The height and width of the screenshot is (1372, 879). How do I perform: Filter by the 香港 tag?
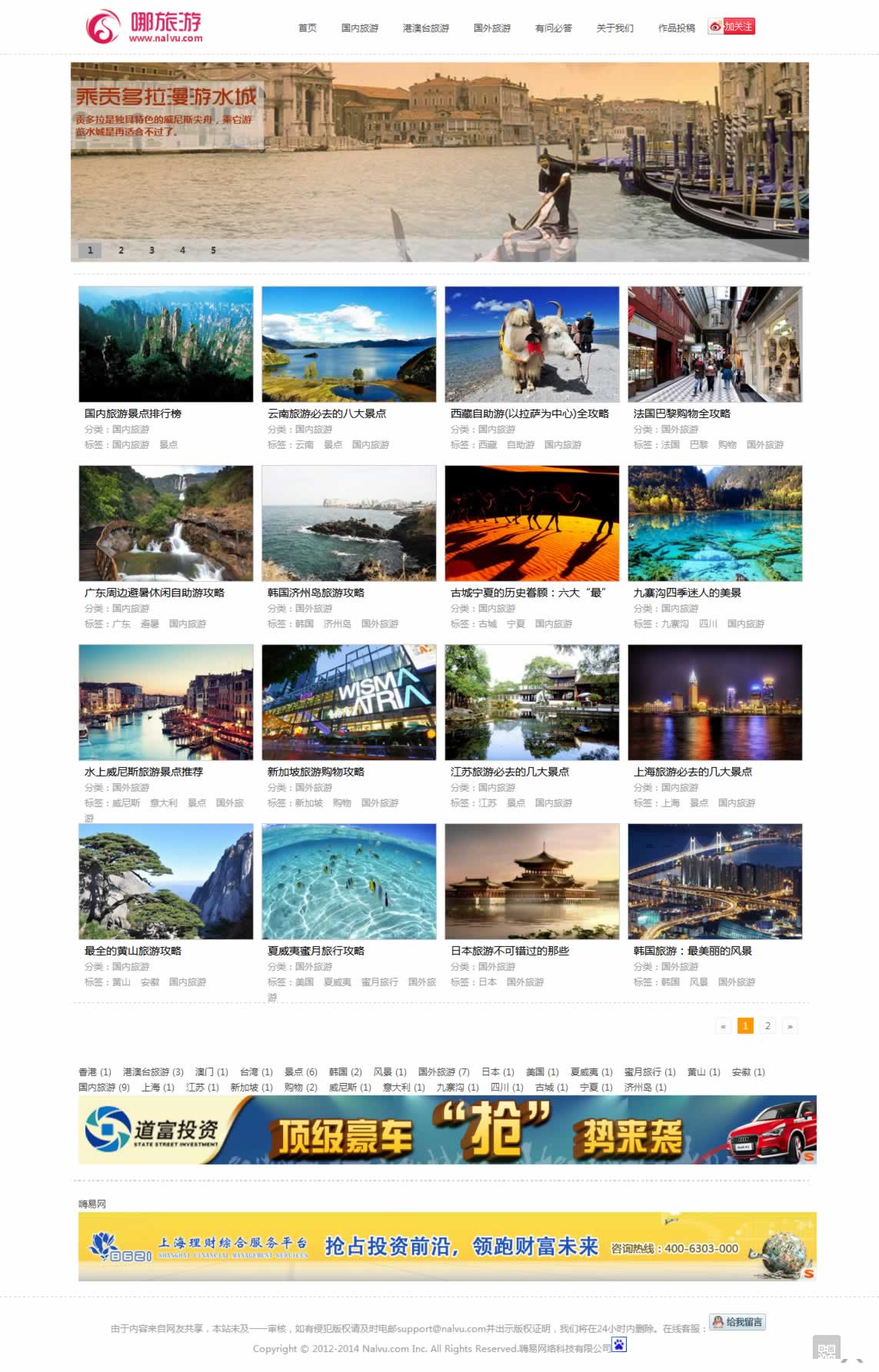click(x=88, y=1071)
